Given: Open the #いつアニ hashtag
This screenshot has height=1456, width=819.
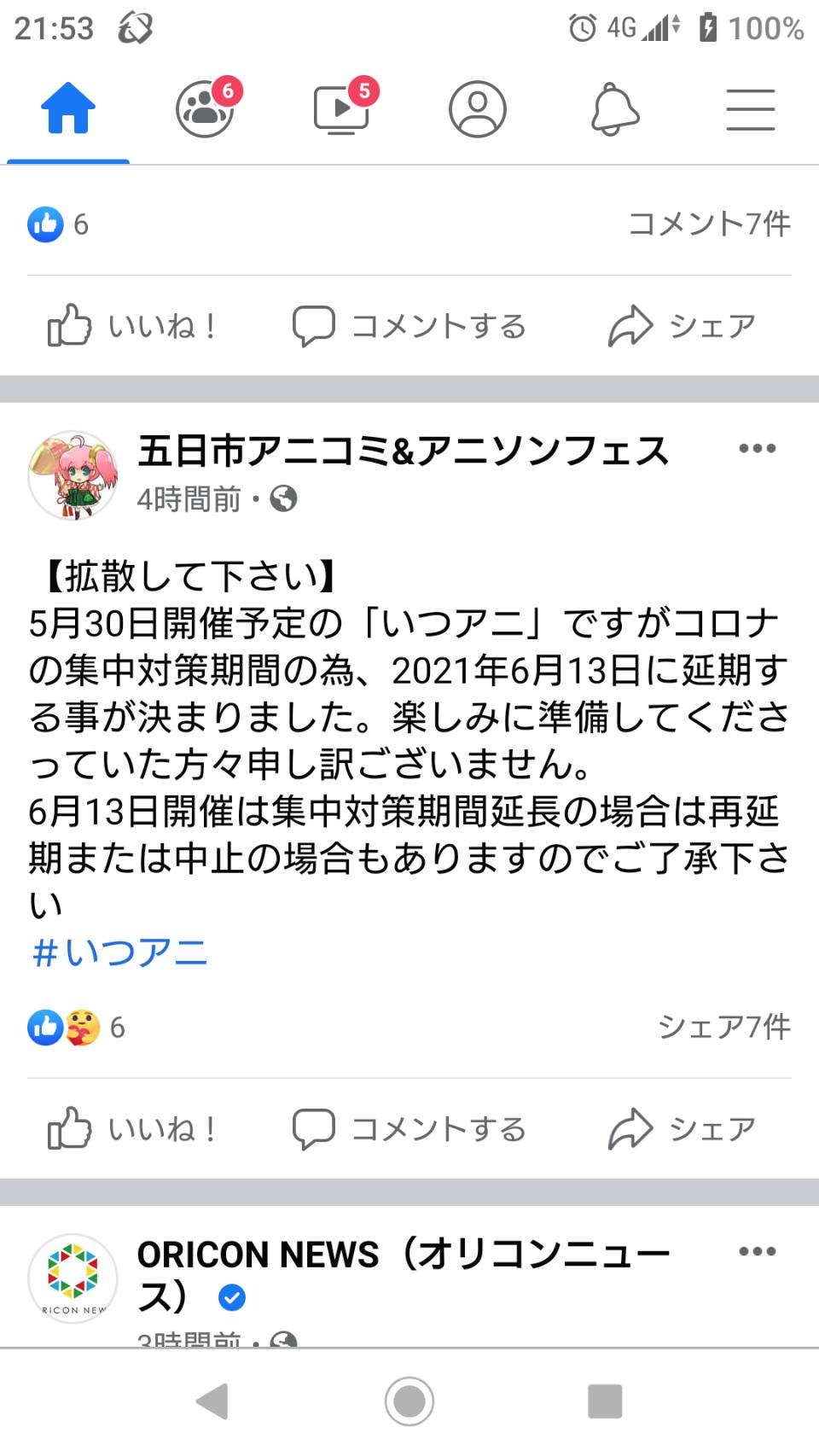Looking at the screenshot, I should point(119,952).
